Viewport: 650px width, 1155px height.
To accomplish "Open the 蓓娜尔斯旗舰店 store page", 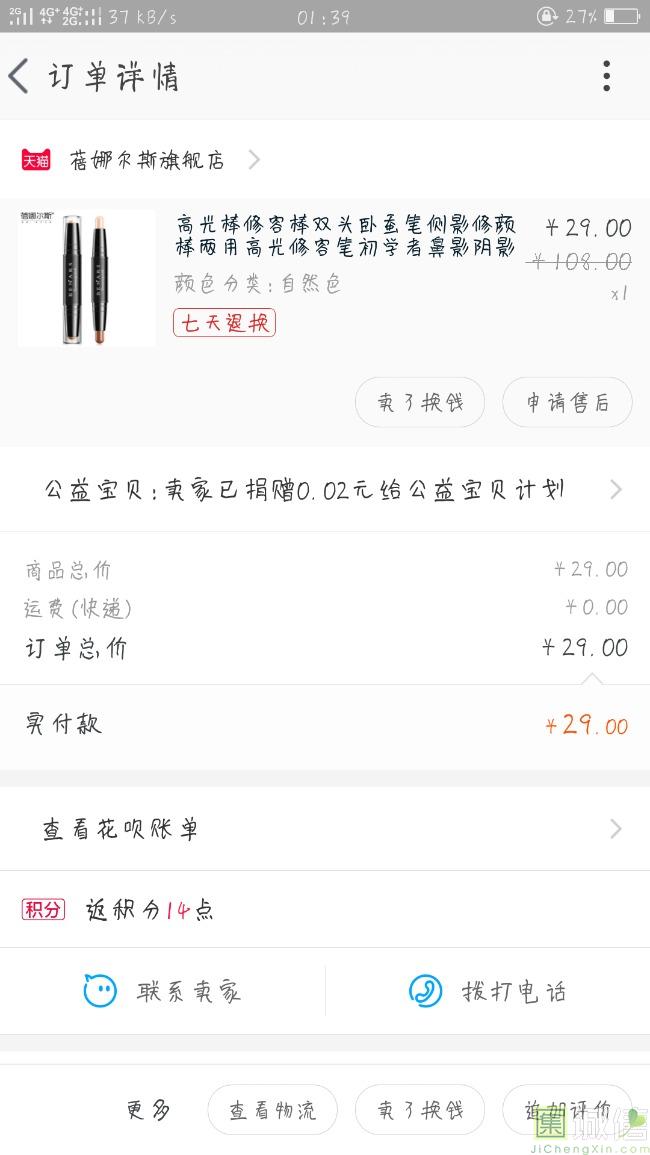I will pyautogui.click(x=146, y=160).
